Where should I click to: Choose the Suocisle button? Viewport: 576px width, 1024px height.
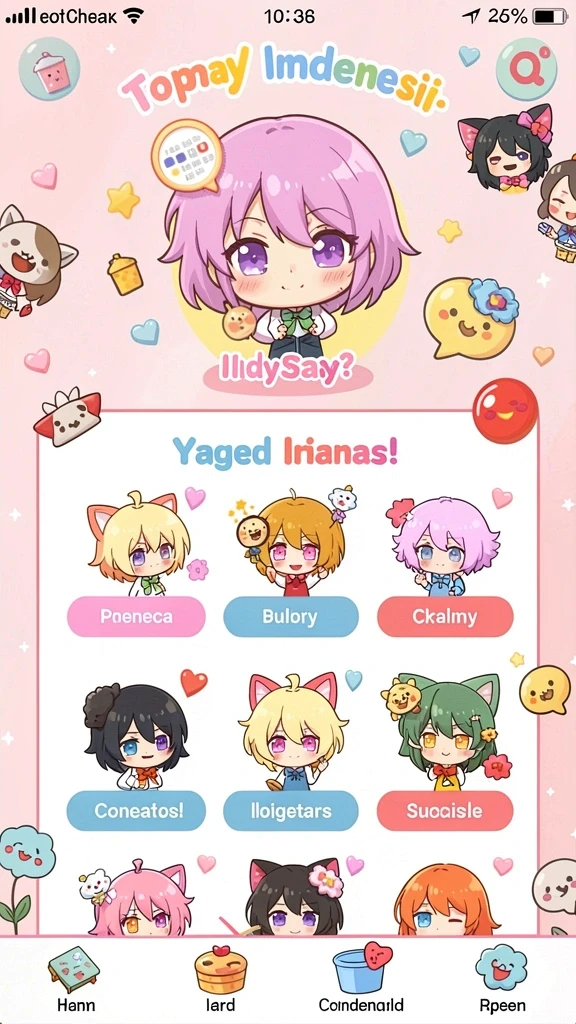(445, 810)
